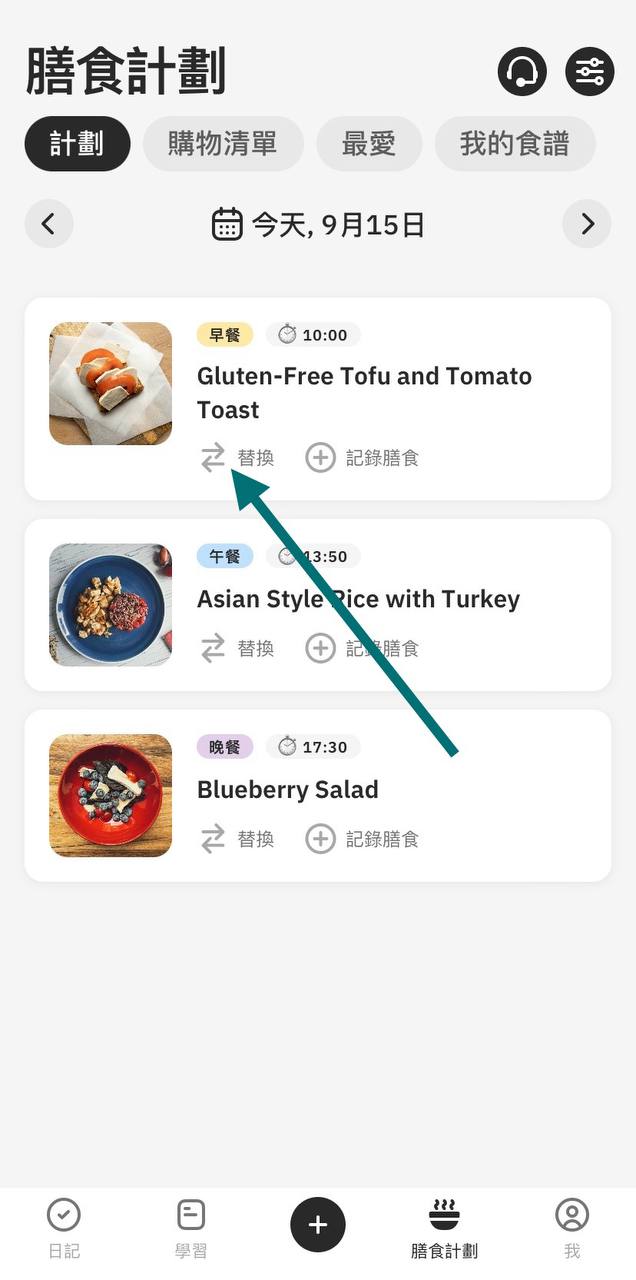This screenshot has height=1280, width=636.
Task: Replace the Asian Style Rice with Turkey meal
Action: pyautogui.click(x=237, y=648)
